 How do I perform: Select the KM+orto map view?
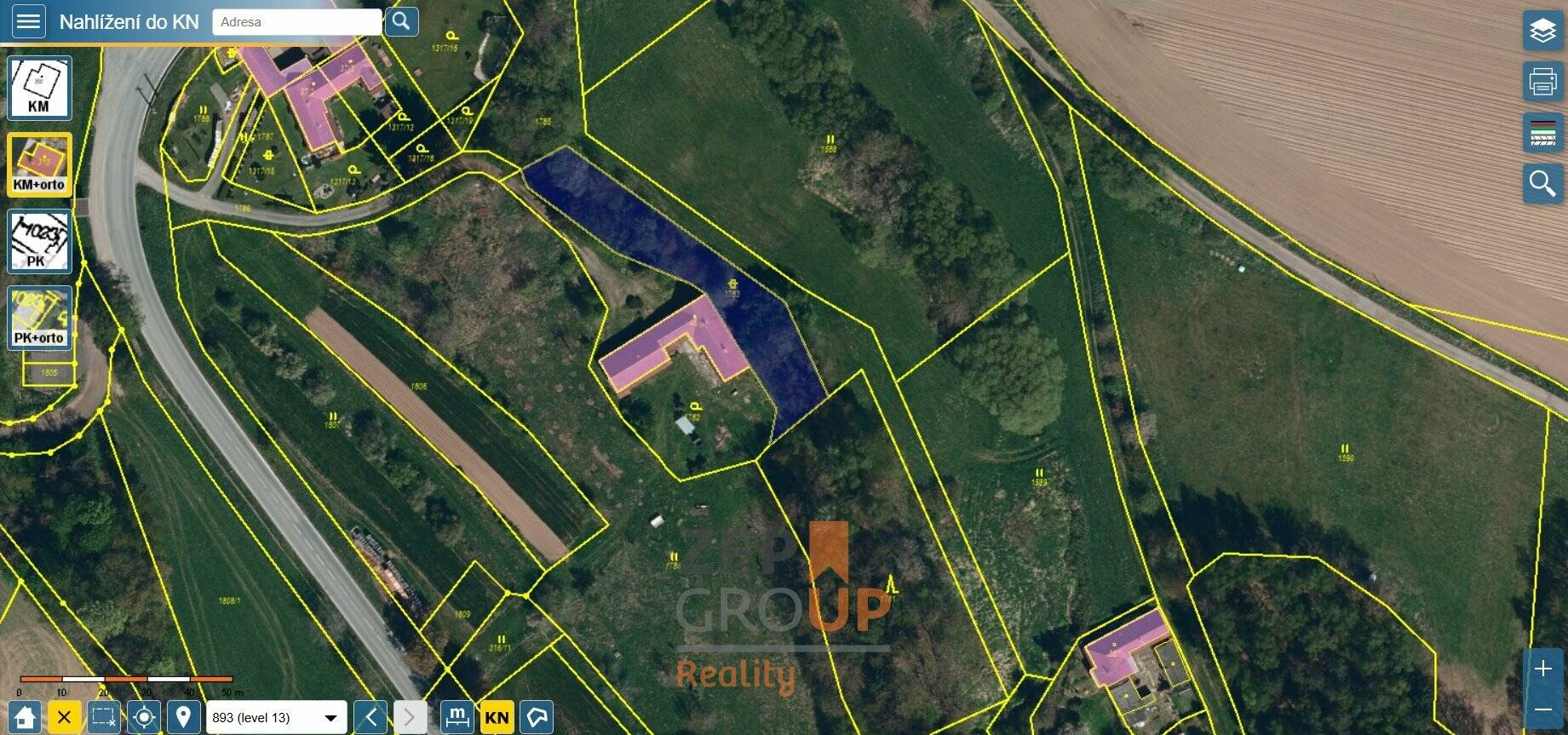[39, 164]
